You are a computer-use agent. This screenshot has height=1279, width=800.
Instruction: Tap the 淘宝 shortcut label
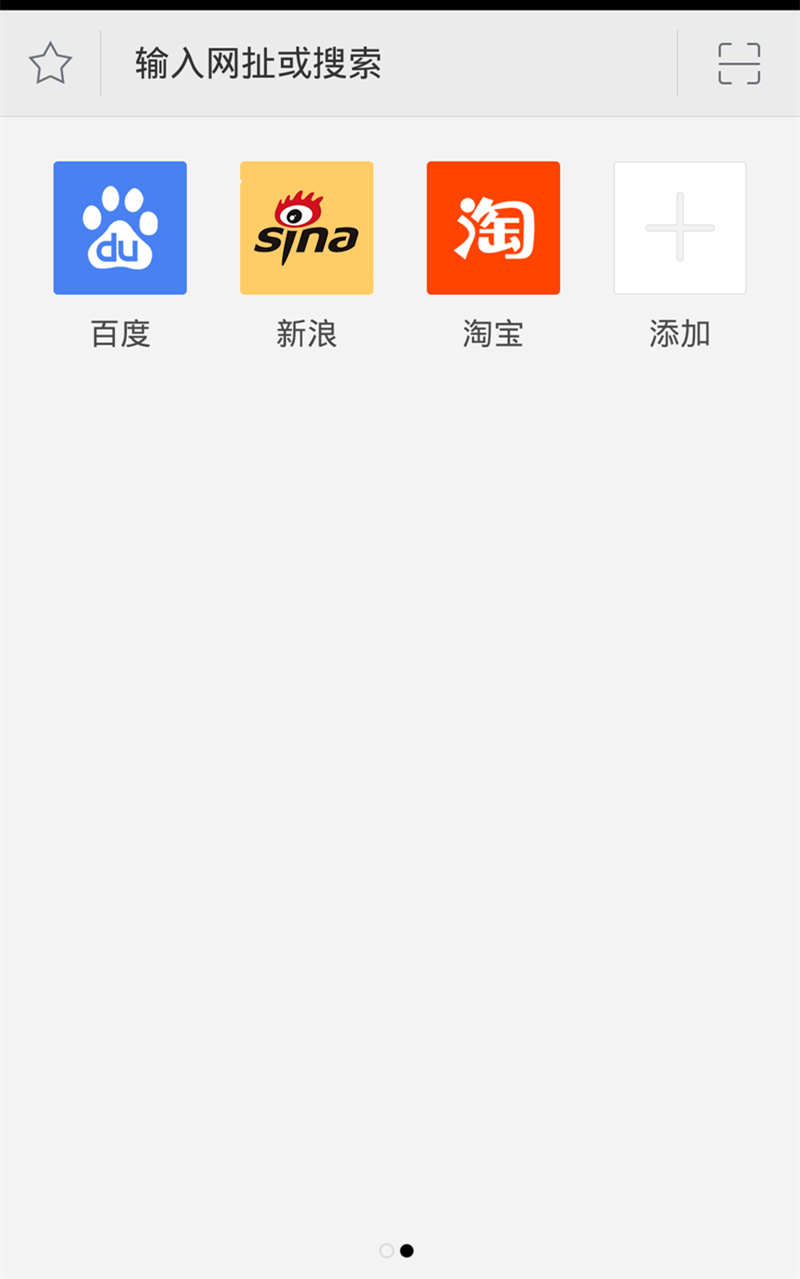click(x=493, y=334)
